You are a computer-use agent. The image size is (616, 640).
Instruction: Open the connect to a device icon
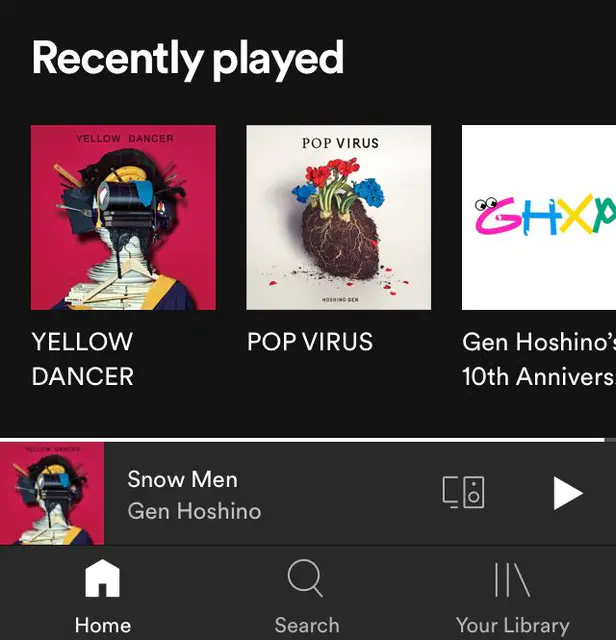point(463,493)
